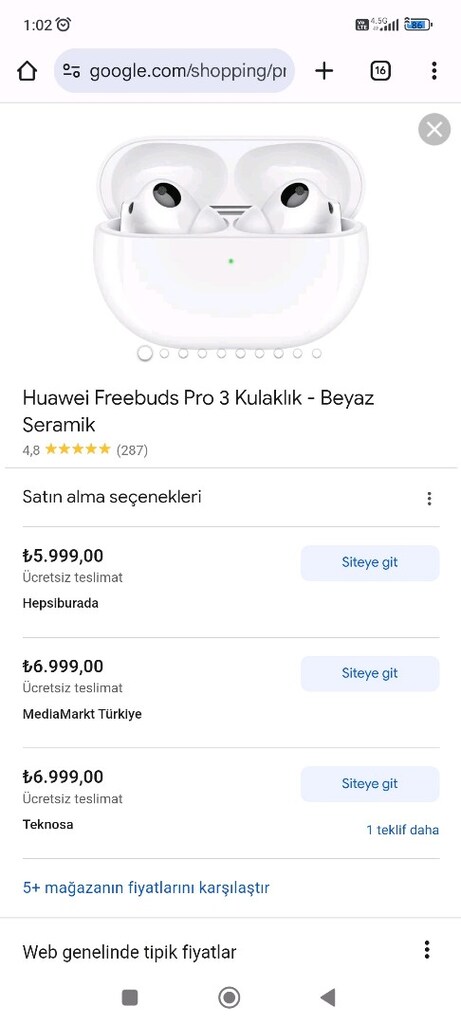Go back using the system back button
The image size is (461, 1024).
pyautogui.click(x=328, y=997)
